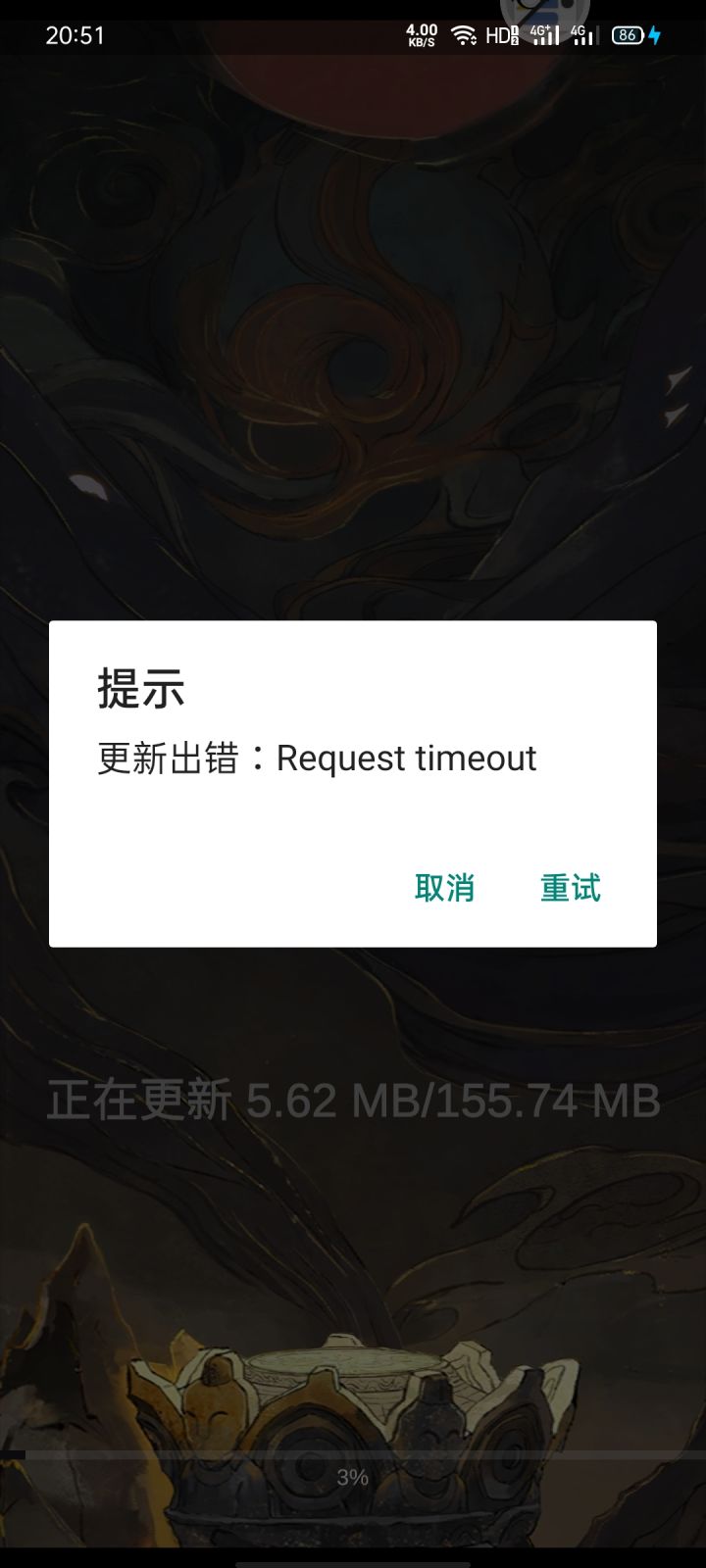Tap the charging lightning bolt symbol
This screenshot has height=1568, width=706.
pos(655,35)
